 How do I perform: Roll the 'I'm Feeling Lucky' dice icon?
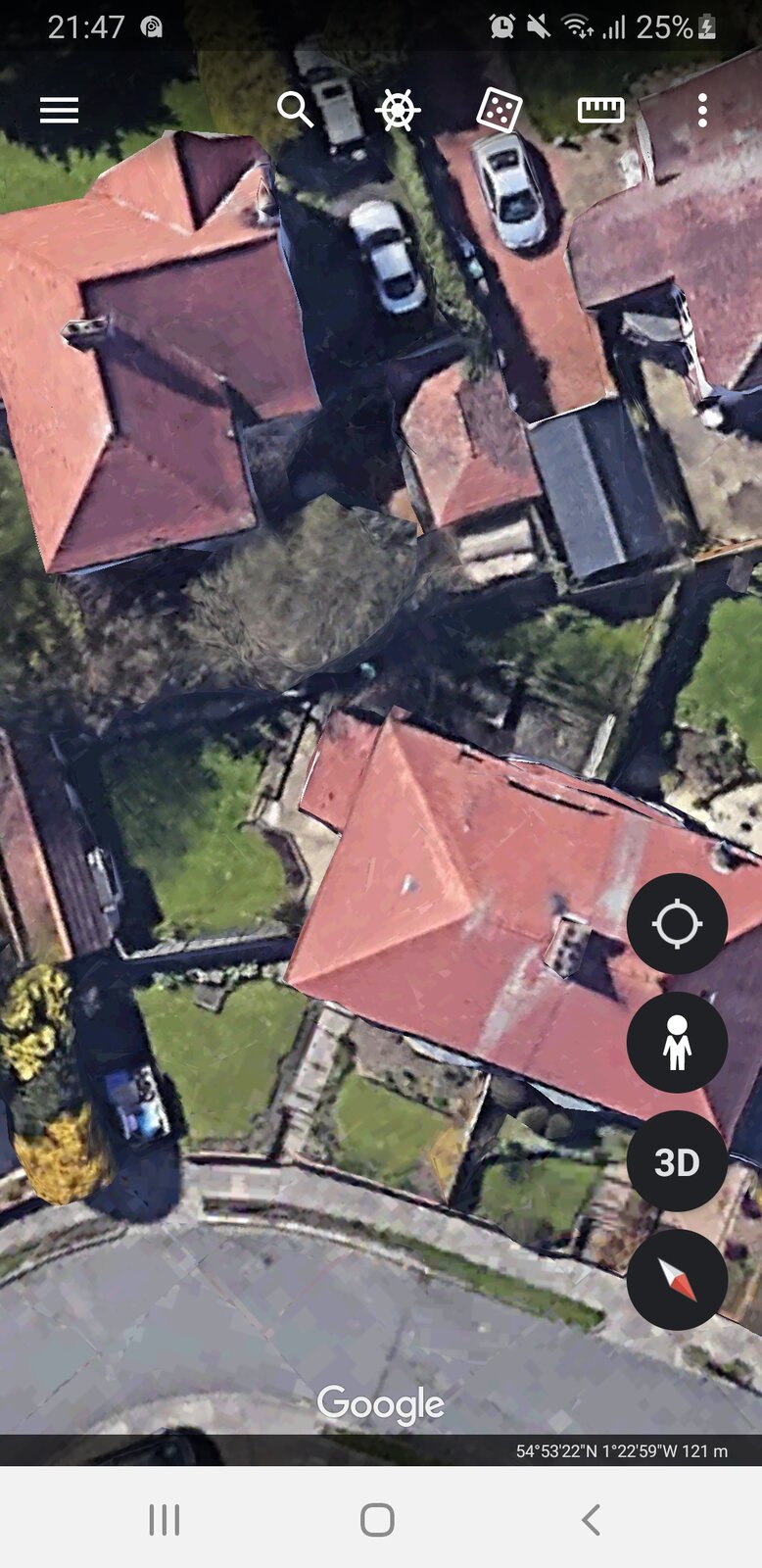coord(499,110)
